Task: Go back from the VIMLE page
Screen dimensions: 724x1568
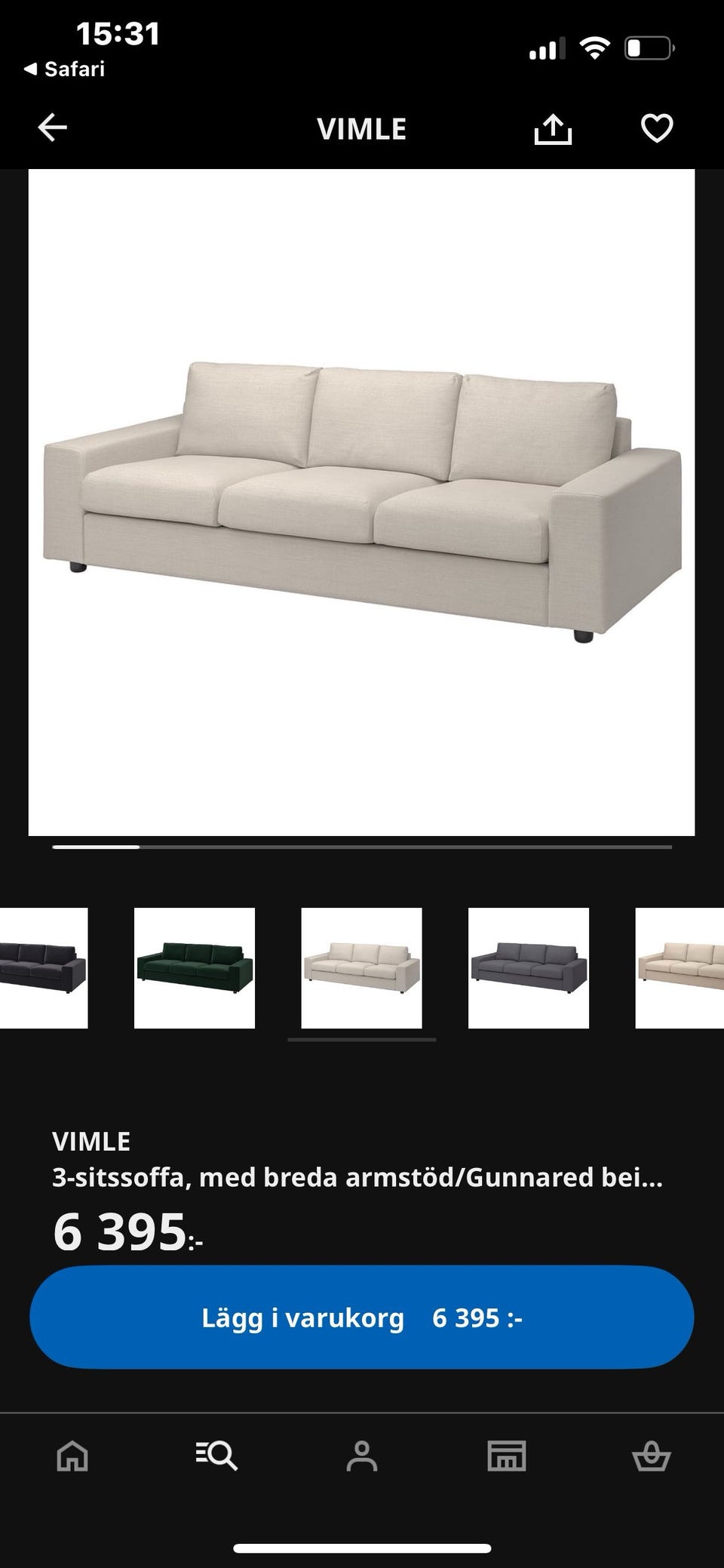Action: click(x=53, y=128)
